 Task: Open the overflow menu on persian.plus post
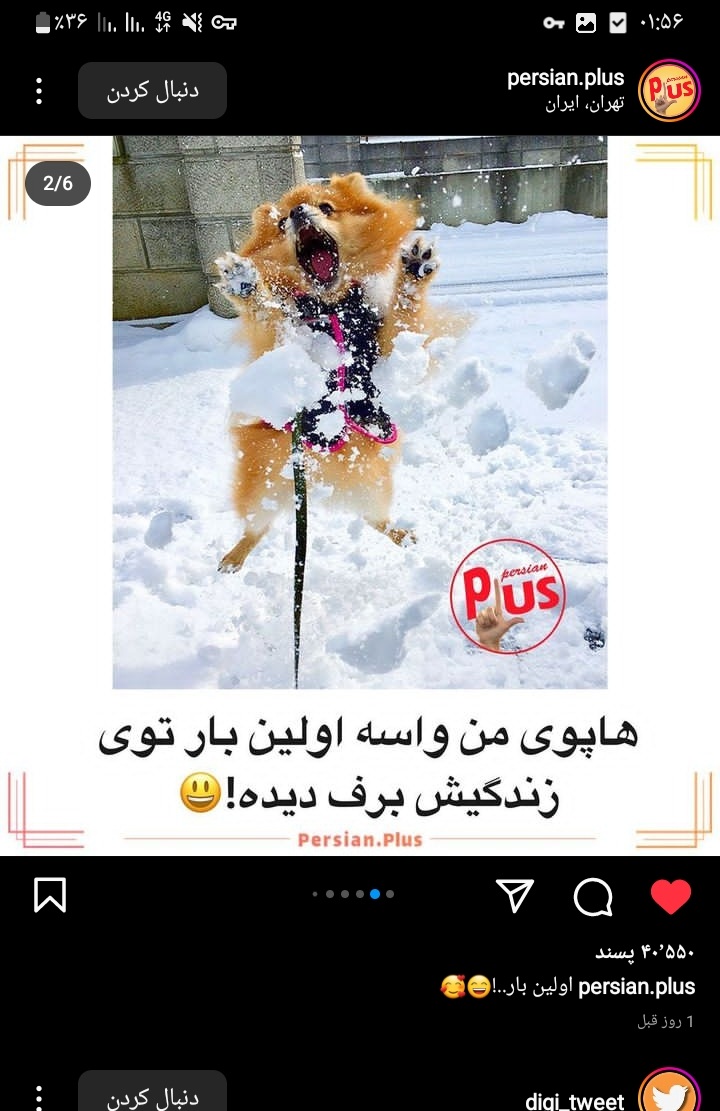[39, 91]
